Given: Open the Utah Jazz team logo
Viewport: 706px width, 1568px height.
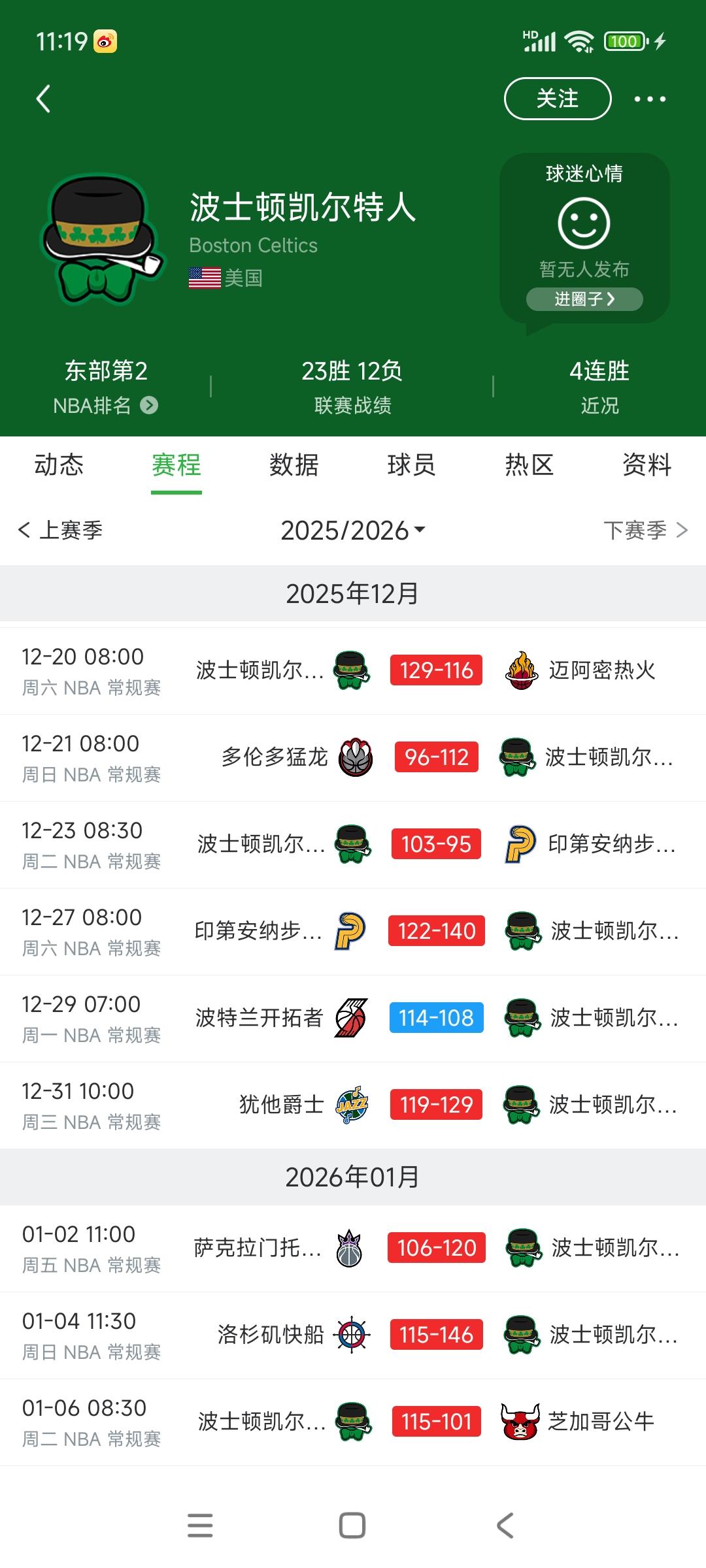Looking at the screenshot, I should [351, 1104].
